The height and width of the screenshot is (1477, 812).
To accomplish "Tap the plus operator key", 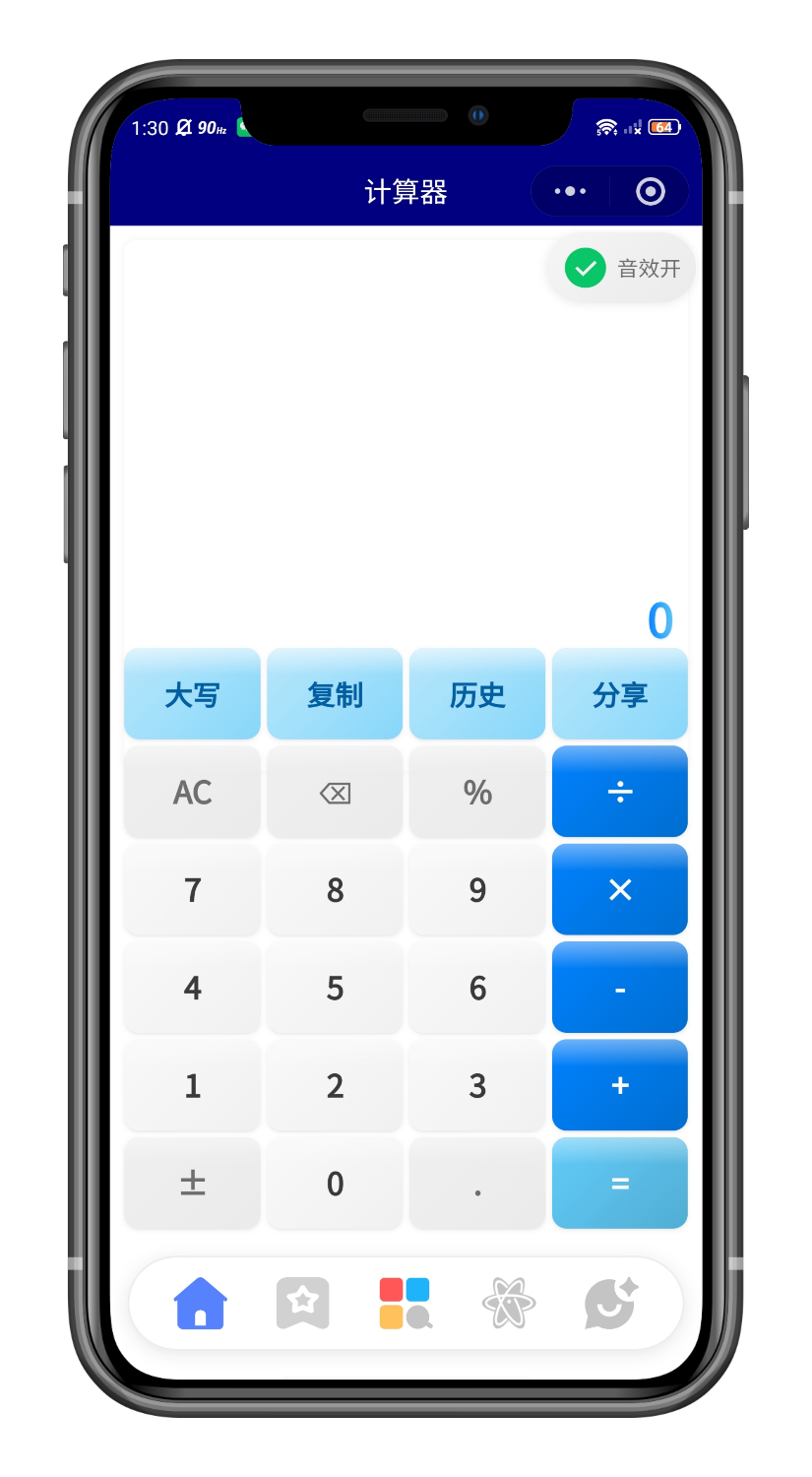I will pyautogui.click(x=620, y=1085).
